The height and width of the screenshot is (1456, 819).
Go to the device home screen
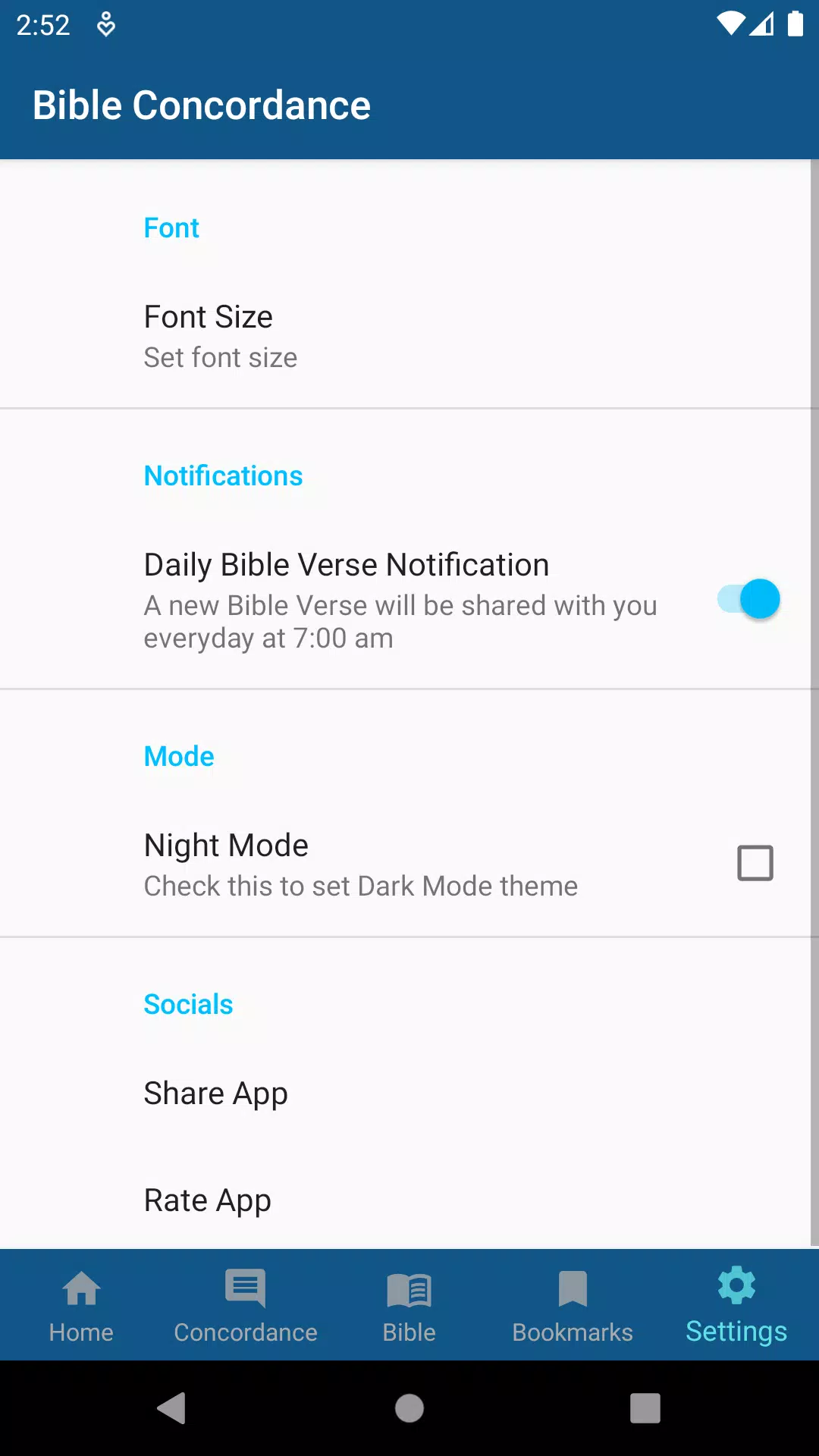click(409, 1408)
